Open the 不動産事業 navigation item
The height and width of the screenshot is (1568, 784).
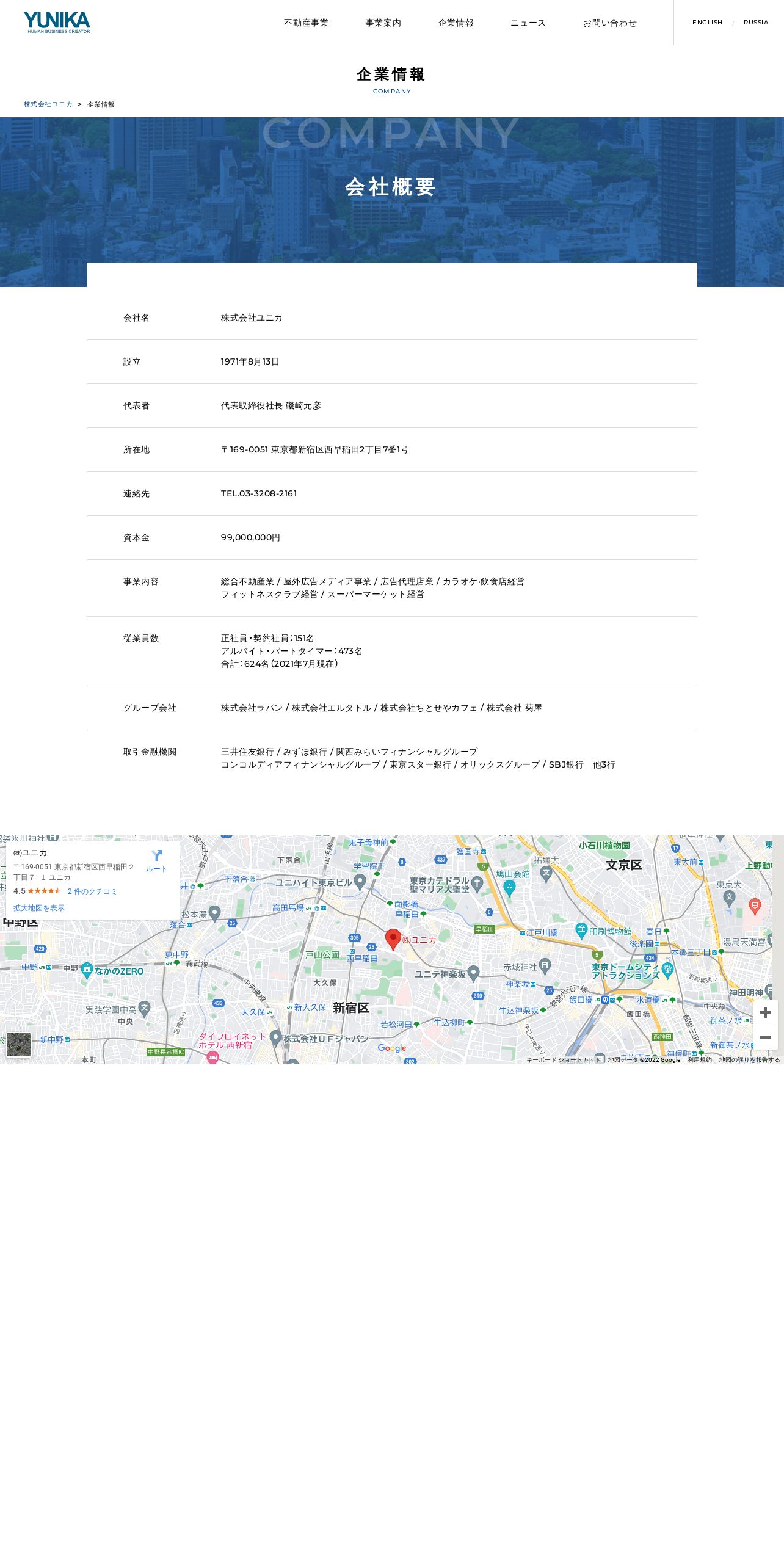[306, 23]
